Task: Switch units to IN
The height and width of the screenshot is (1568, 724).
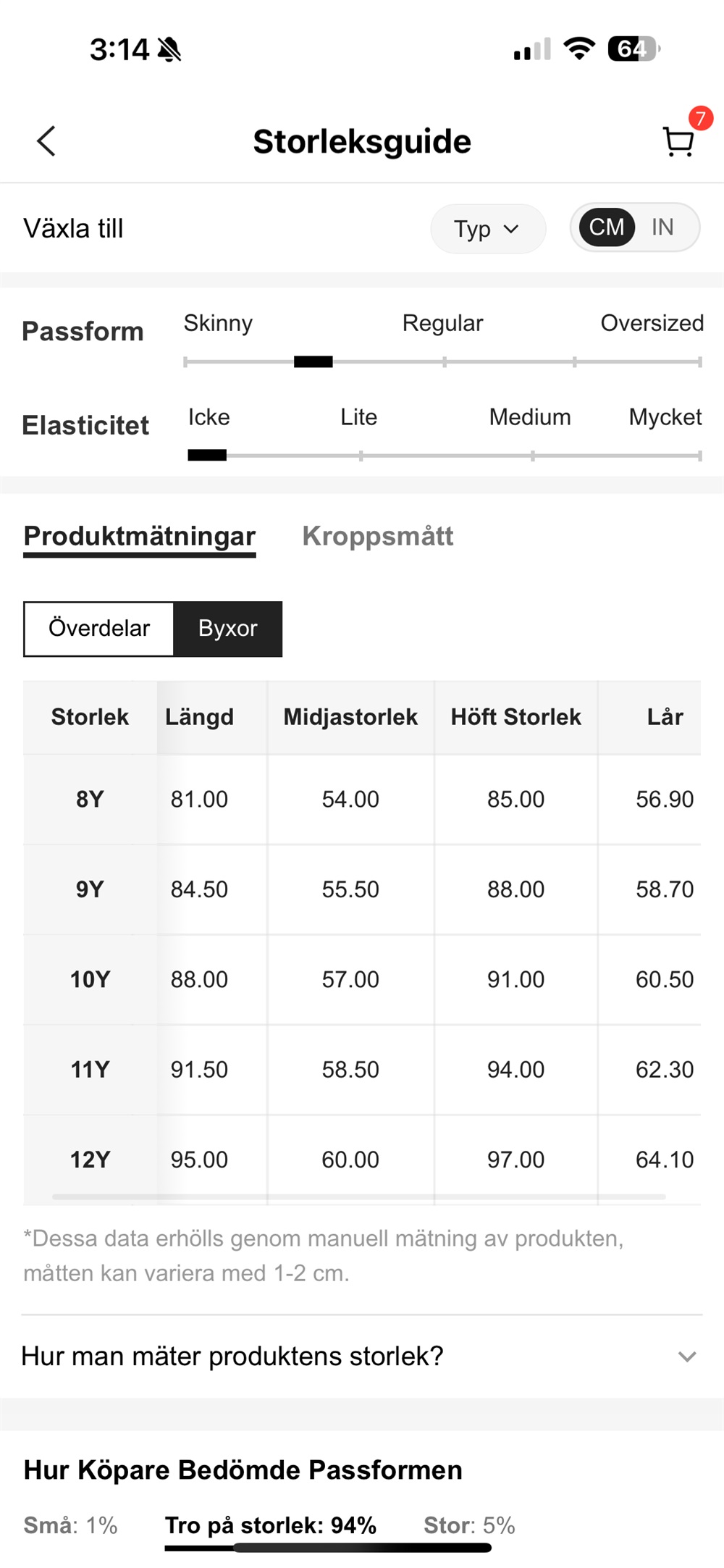Action: click(662, 227)
